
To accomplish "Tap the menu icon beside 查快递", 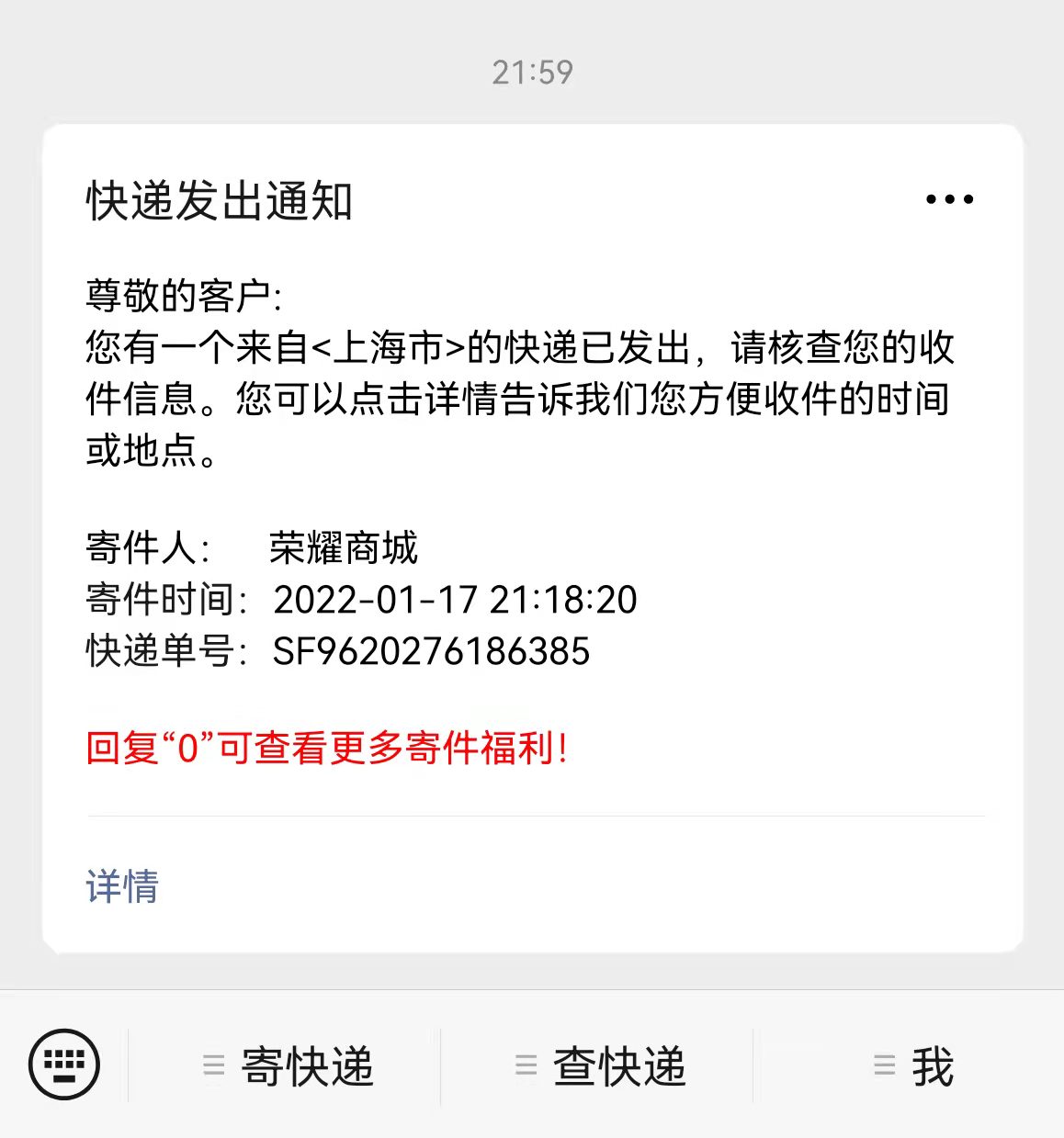I will click(x=525, y=1065).
